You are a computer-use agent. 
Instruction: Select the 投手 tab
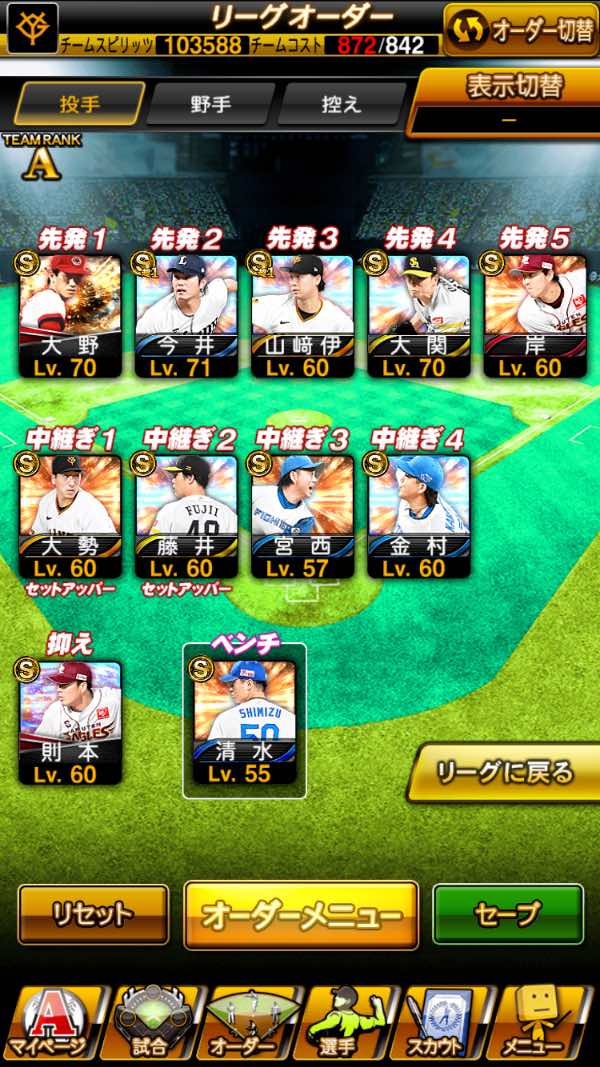(79, 103)
